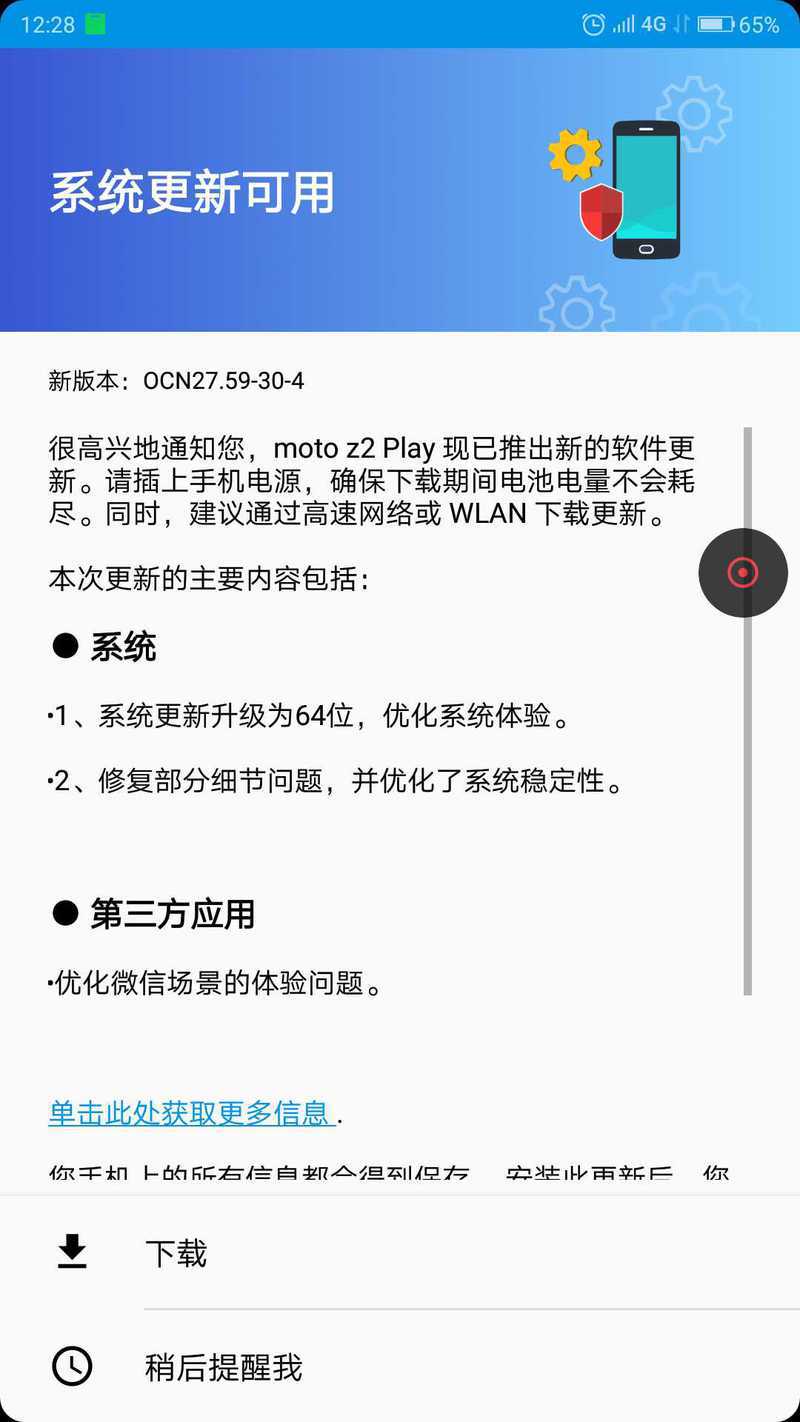
Task: Tap 下载 to download the update
Action: 400,1253
